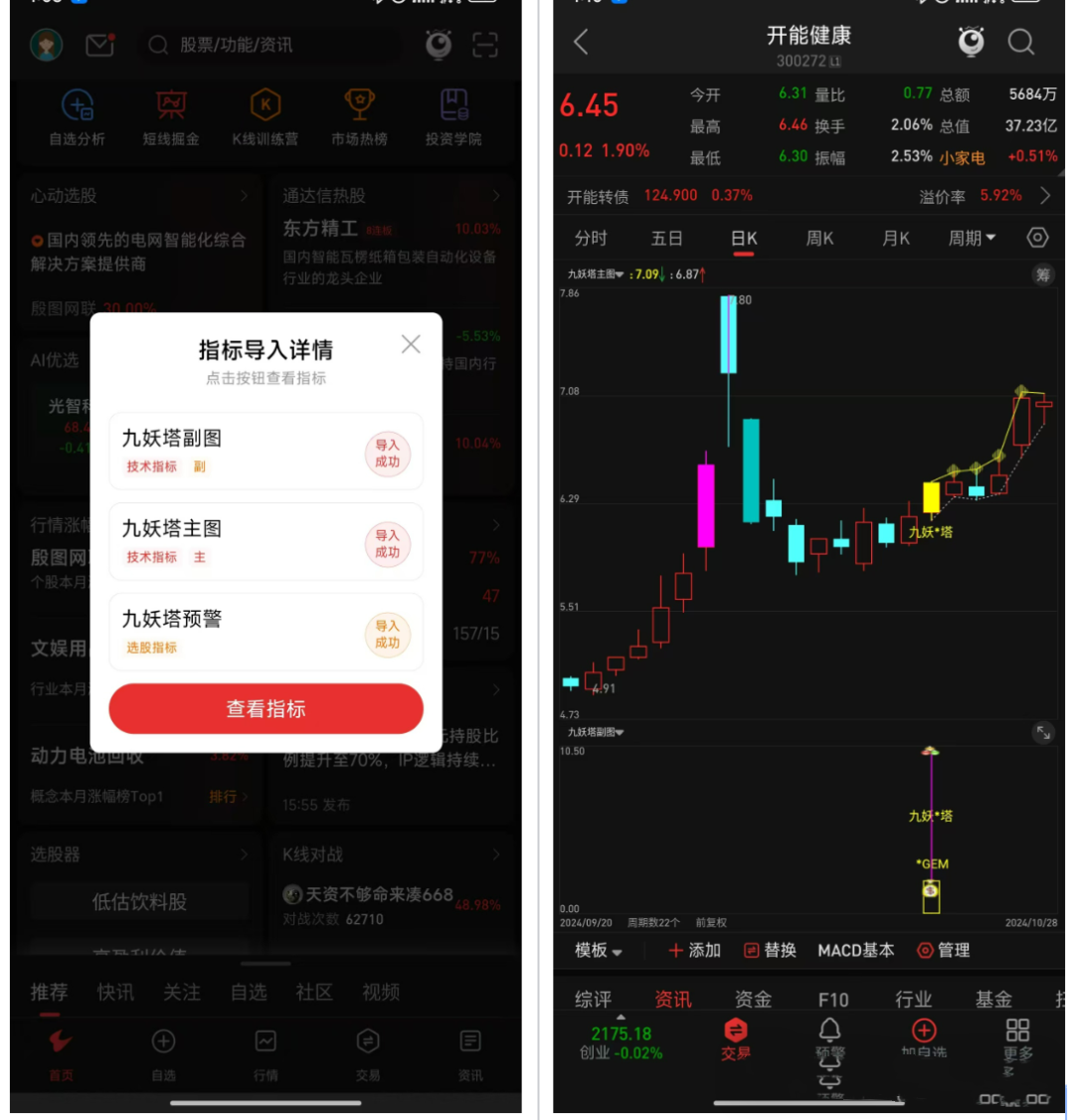Tap 替换 to replace the indicator

(x=771, y=951)
